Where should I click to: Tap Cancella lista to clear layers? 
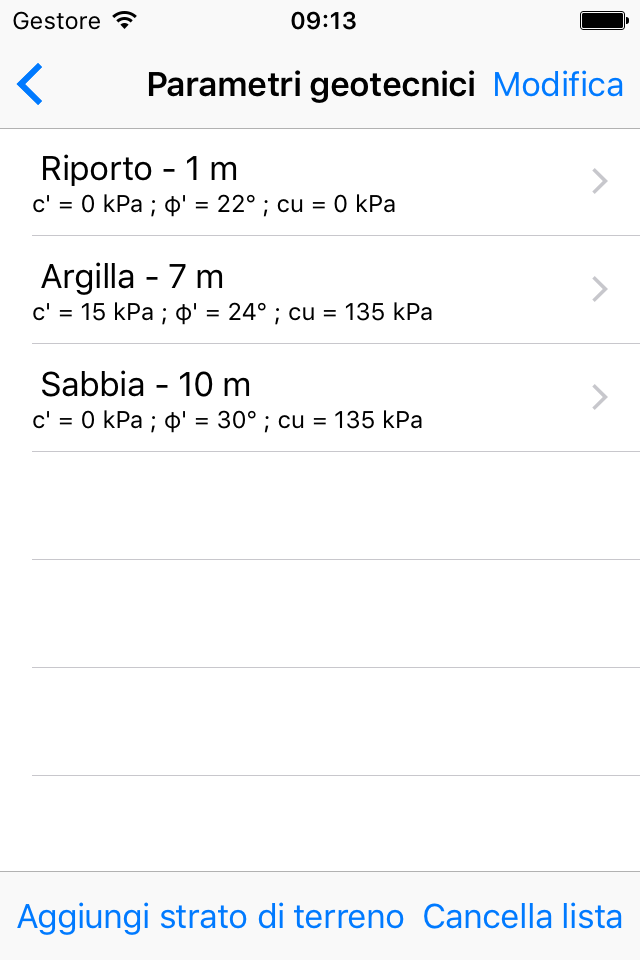pos(523,916)
